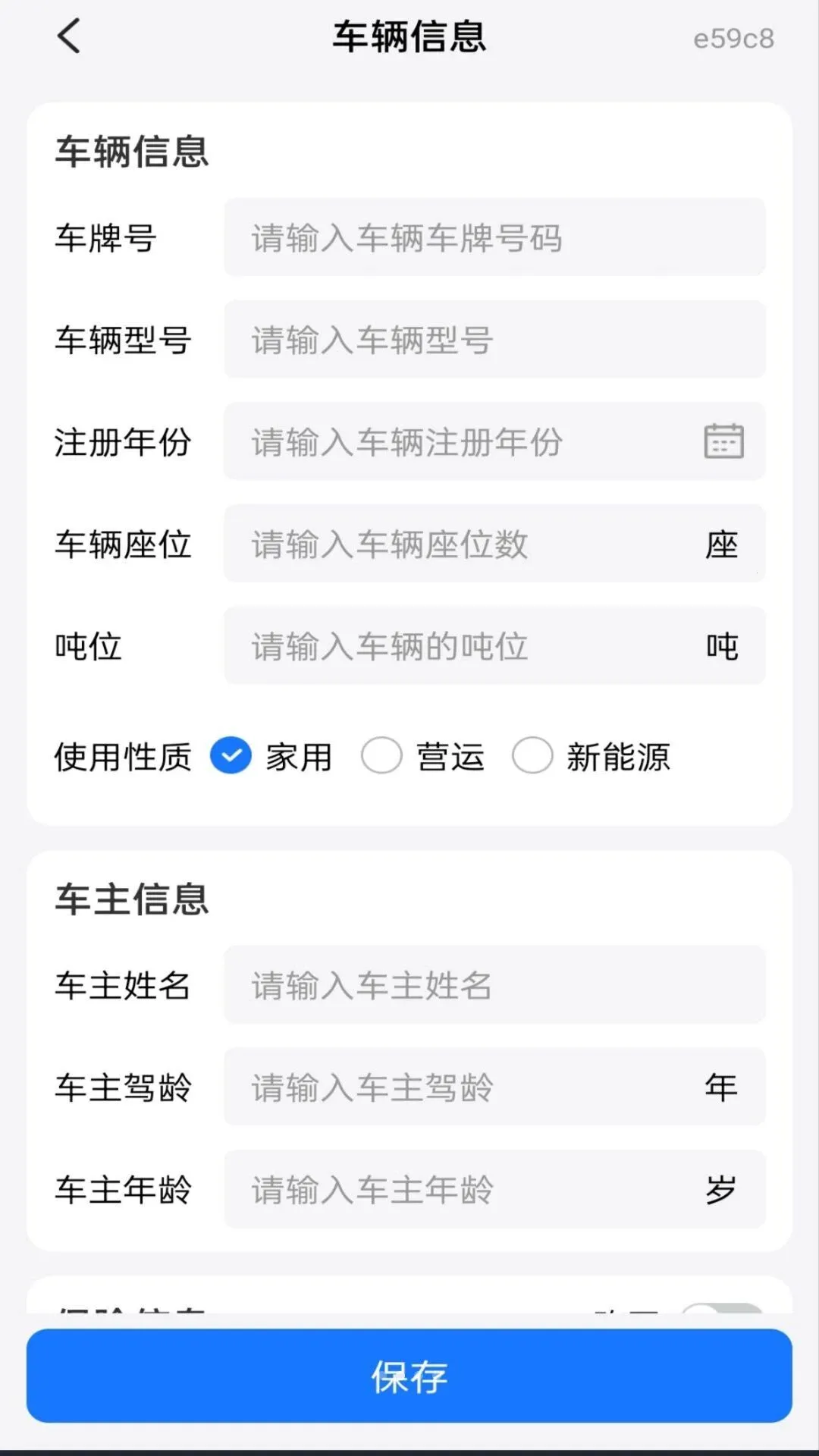This screenshot has height=1456, width=819.
Task: Enter the 车辆座位 seat count field
Action: coord(494,544)
